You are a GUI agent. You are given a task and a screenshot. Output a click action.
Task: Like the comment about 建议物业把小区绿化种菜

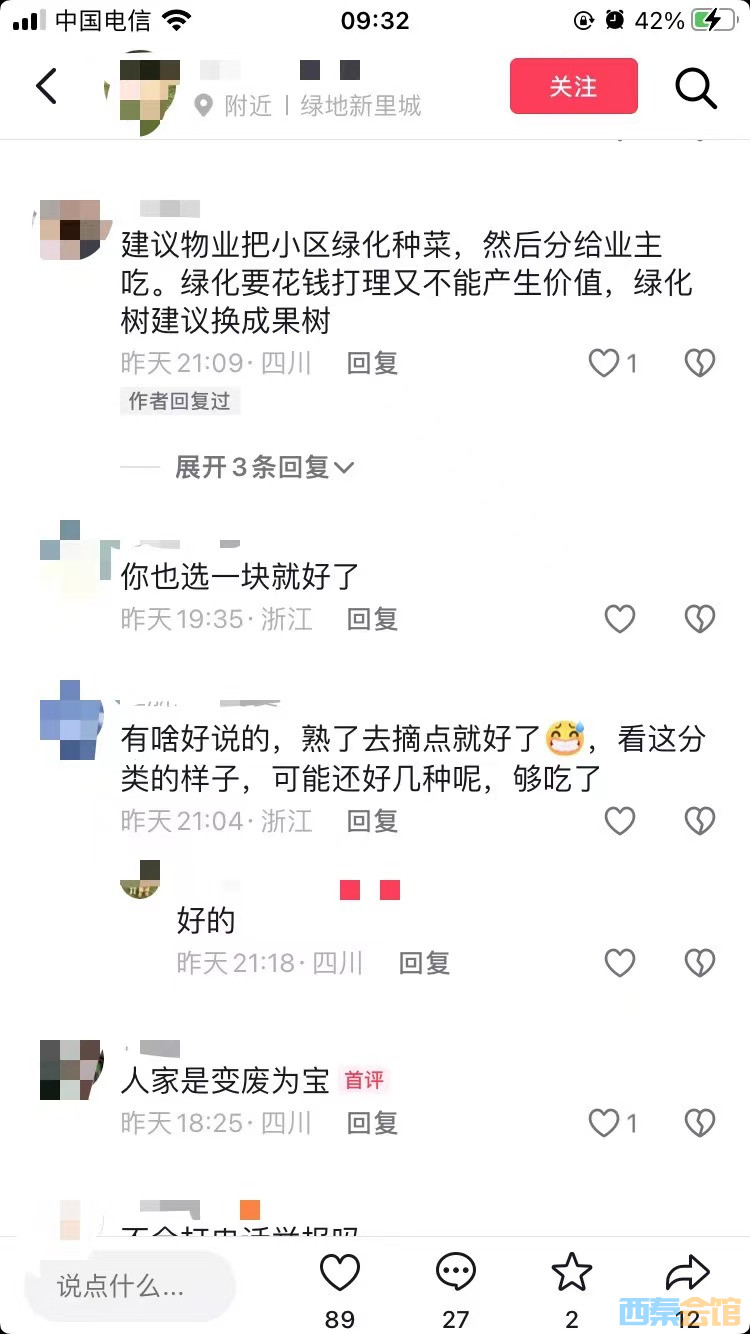tap(604, 363)
